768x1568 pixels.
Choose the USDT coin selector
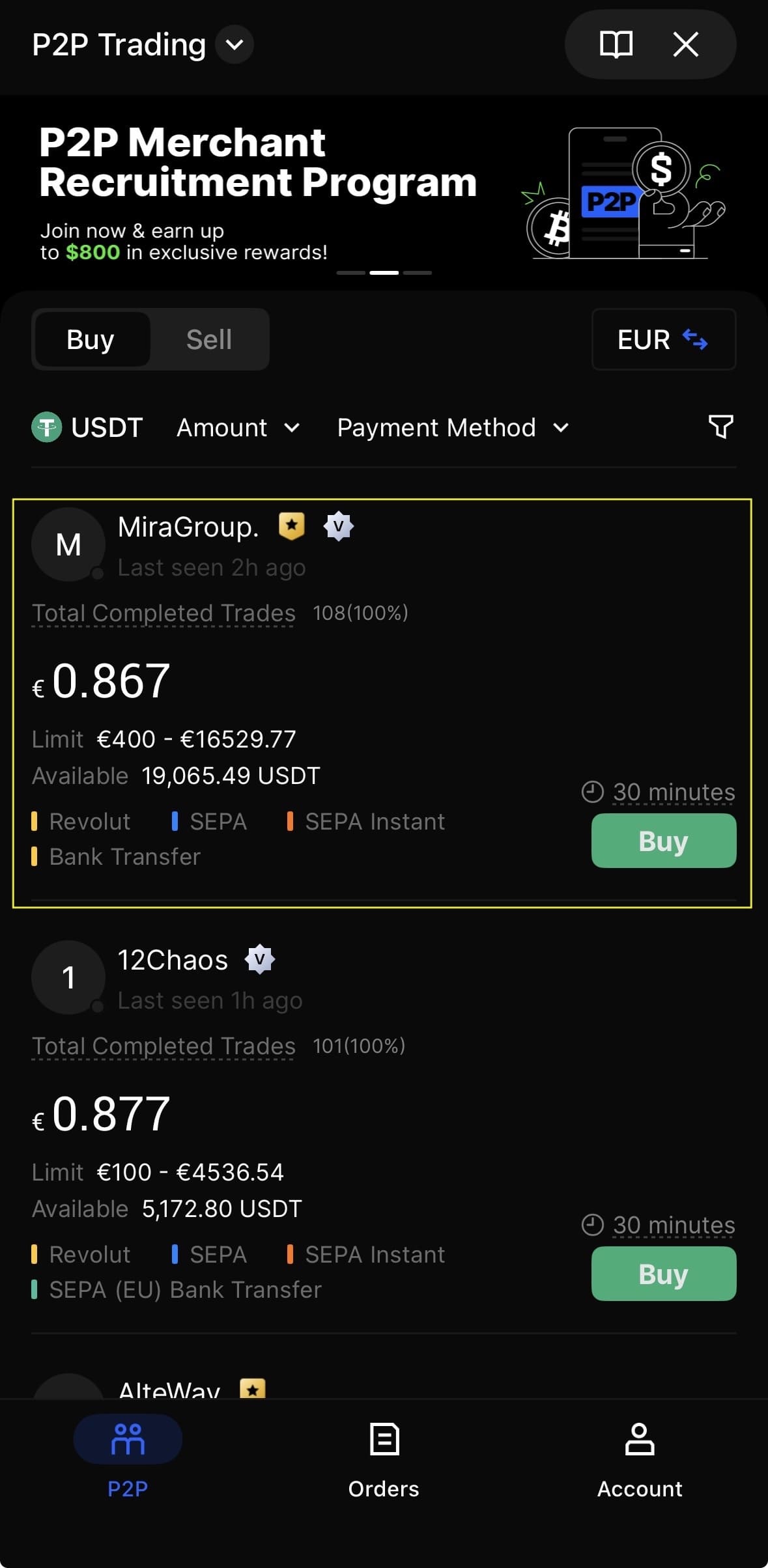point(88,428)
